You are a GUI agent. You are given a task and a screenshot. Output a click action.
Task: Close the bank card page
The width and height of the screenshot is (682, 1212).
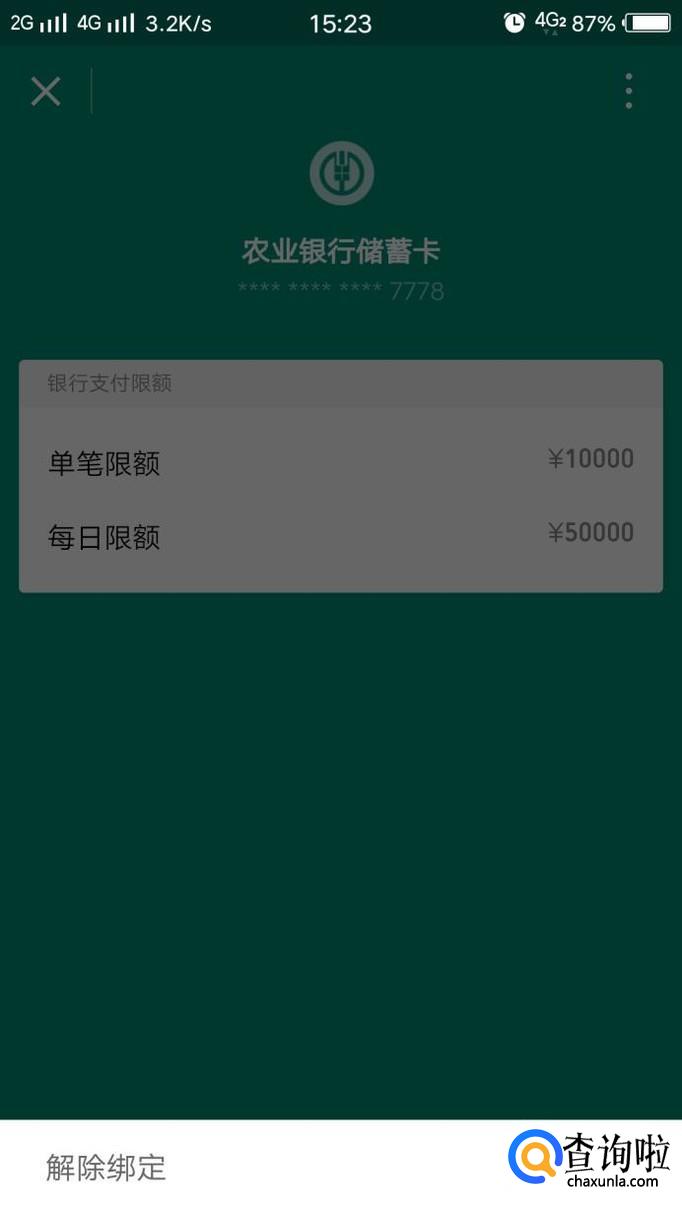46,92
